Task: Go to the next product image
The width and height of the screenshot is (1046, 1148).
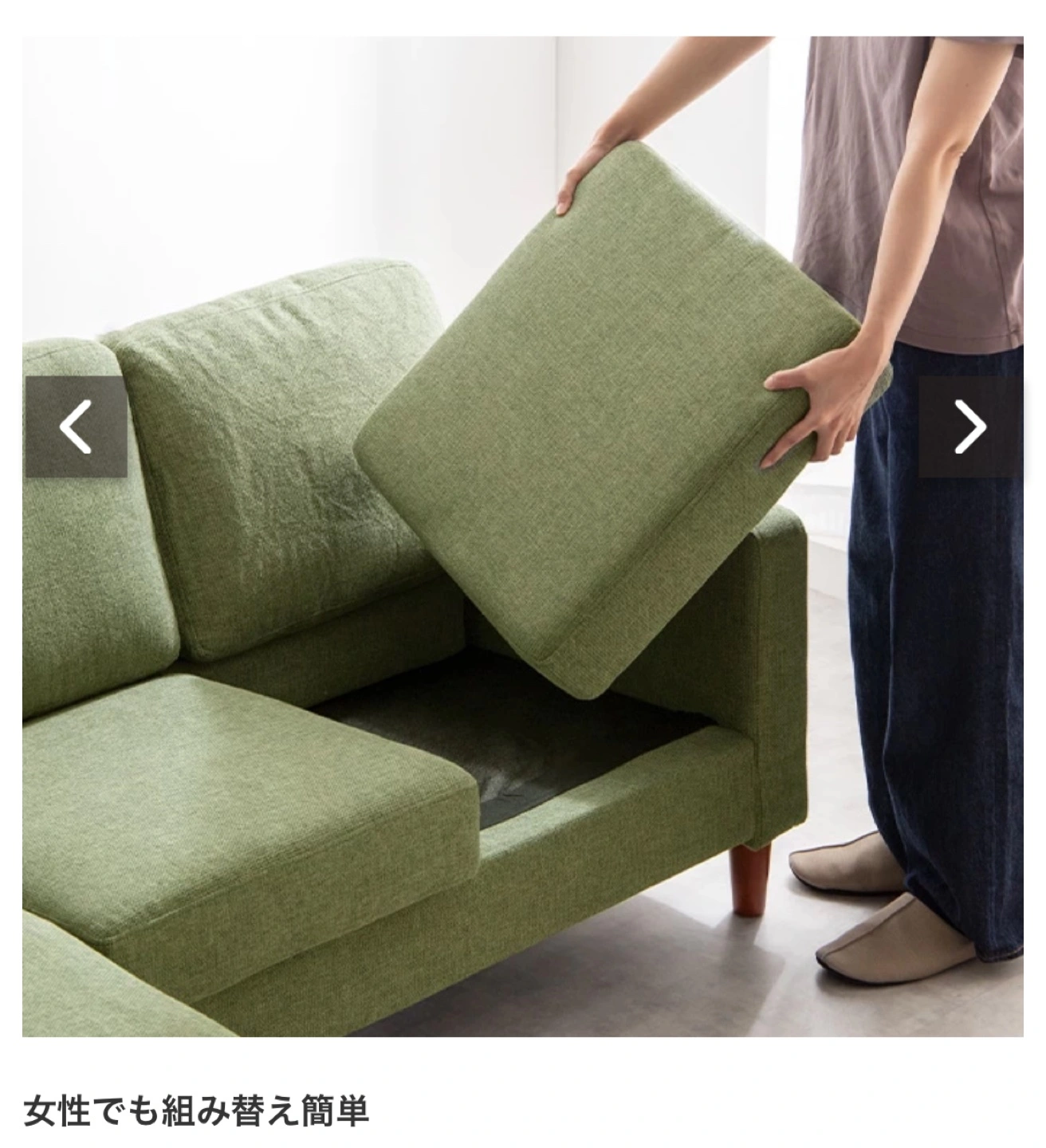Action: (970, 427)
